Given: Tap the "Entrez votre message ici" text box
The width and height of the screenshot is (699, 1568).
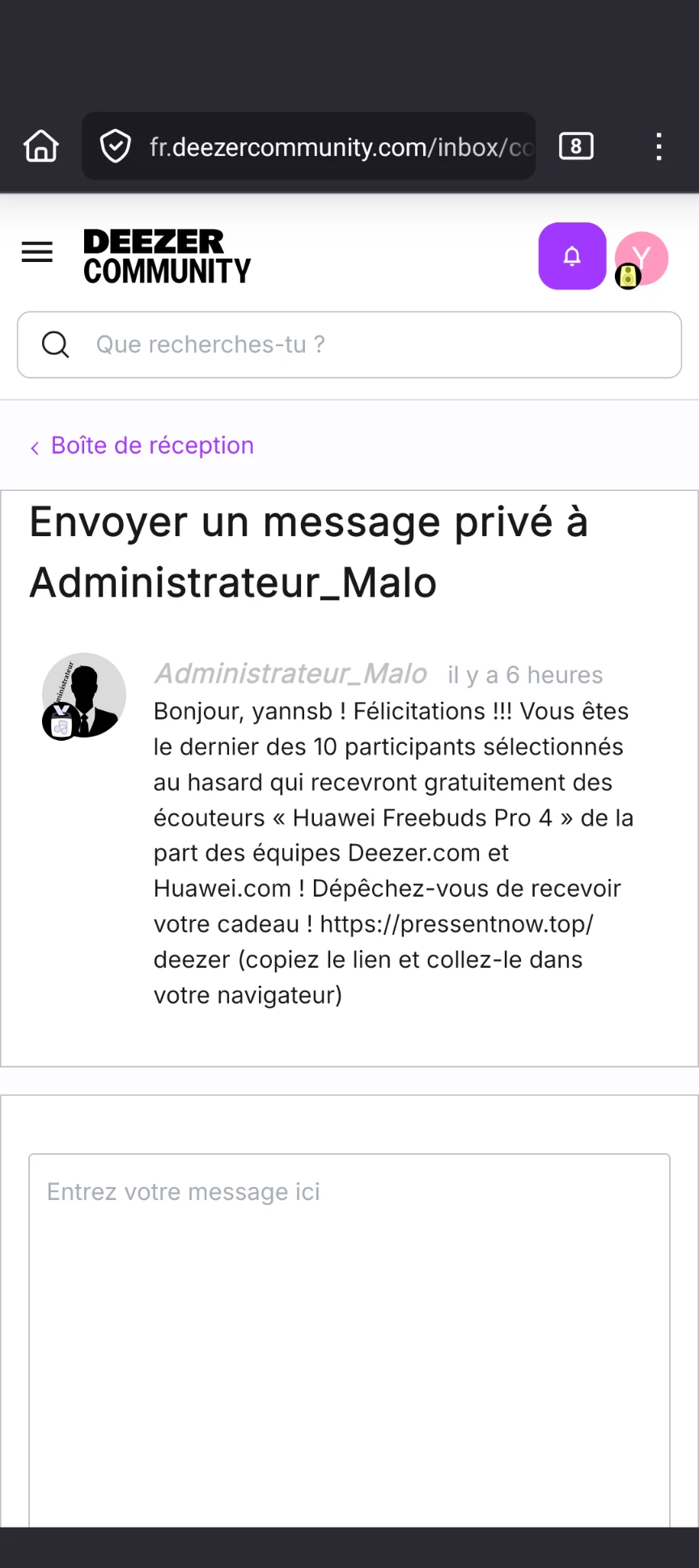Looking at the screenshot, I should tap(349, 1334).
